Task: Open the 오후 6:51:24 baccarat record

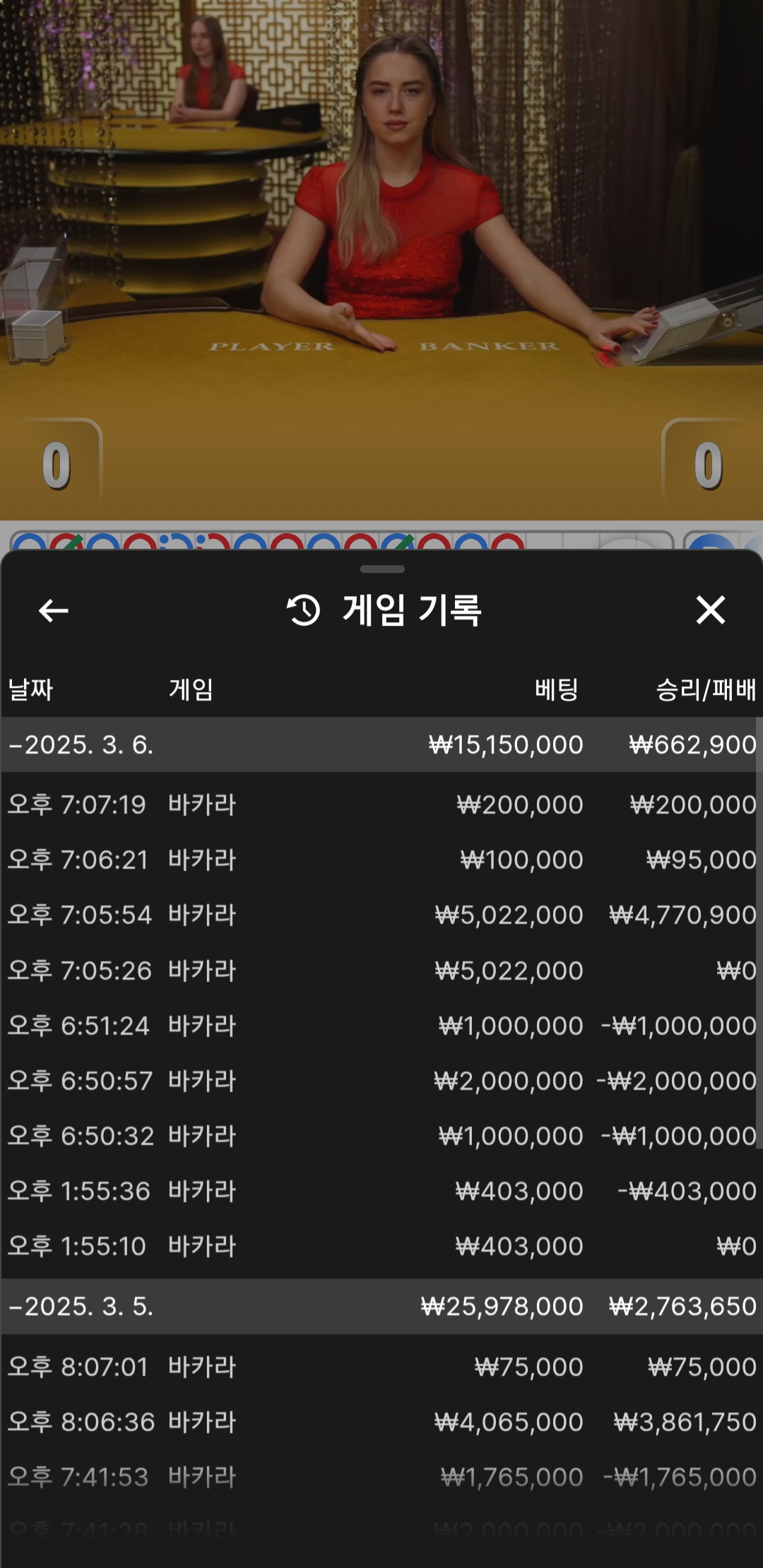Action: click(x=380, y=1026)
